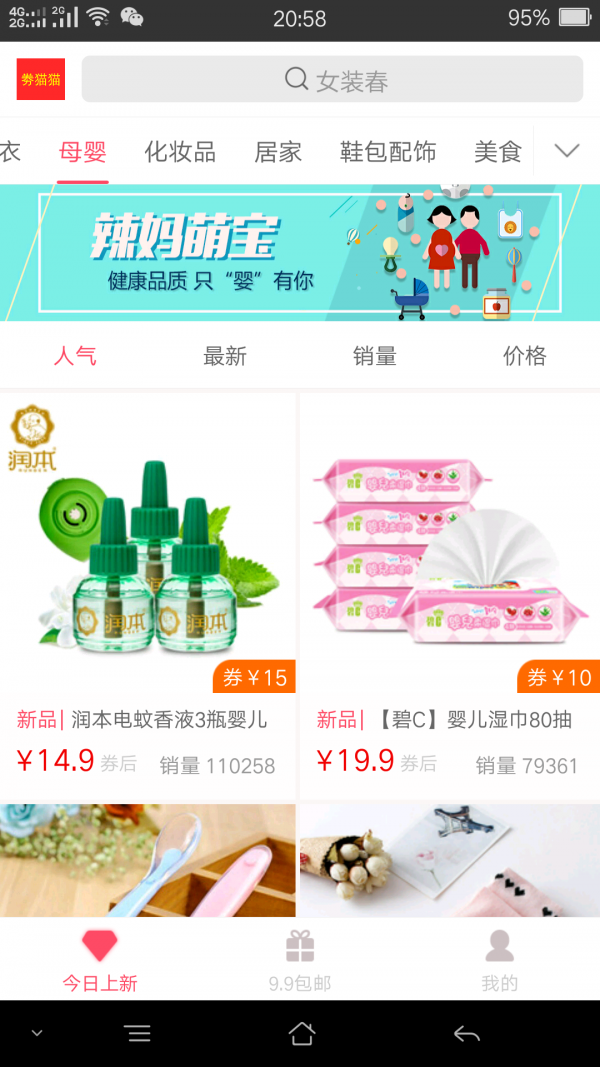This screenshot has height=1067, width=600.
Task: Open the 女装春 search box
Action: coord(332,80)
